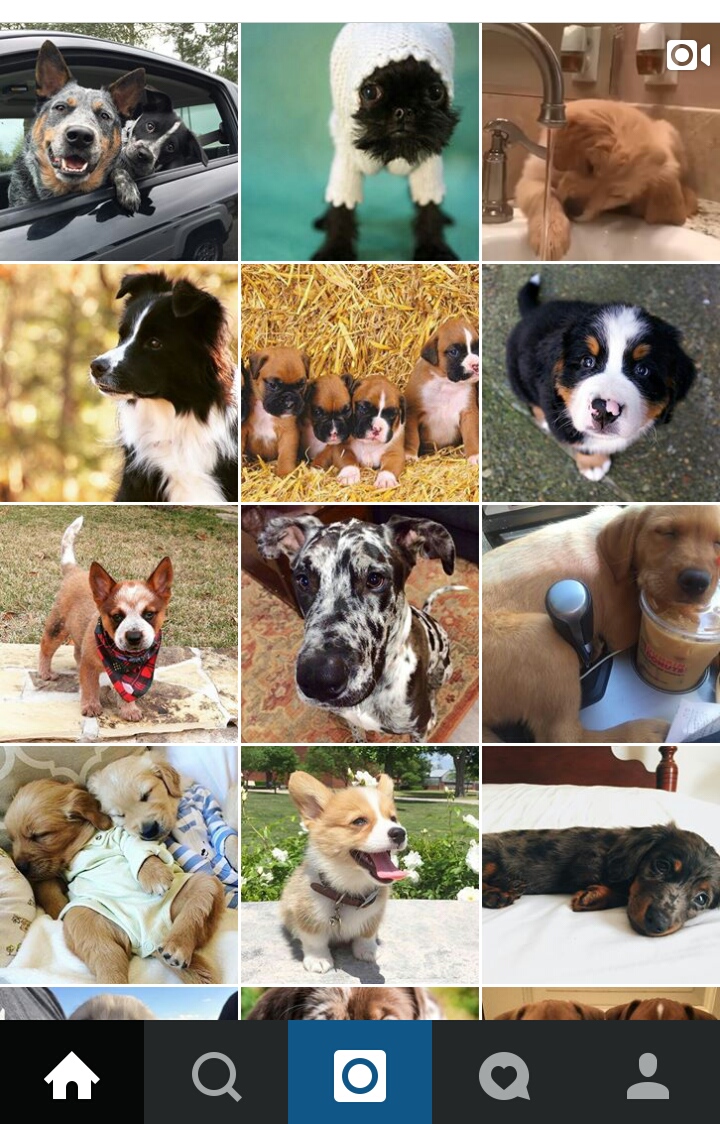View the smiling corgi puppy photo
The height and width of the screenshot is (1124, 720).
click(x=360, y=865)
